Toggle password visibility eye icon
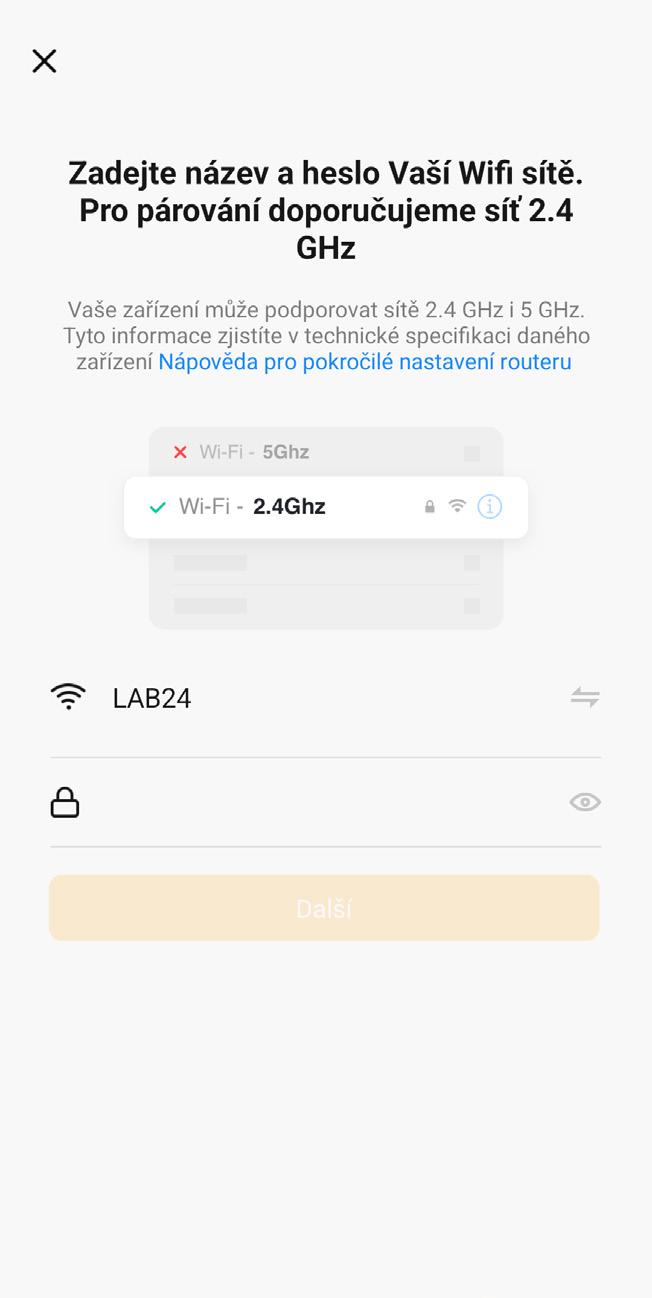Screen dimensions: 652x1298 pyautogui.click(x=585, y=802)
